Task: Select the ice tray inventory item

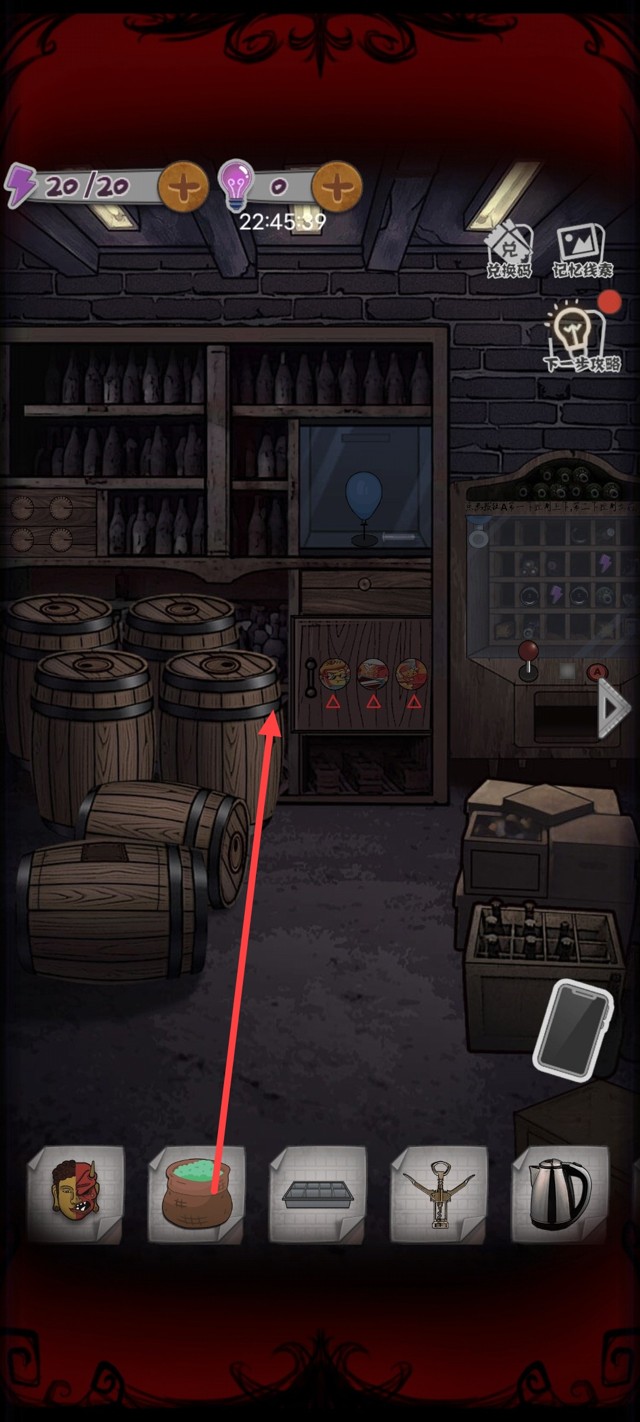Action: [318, 1194]
